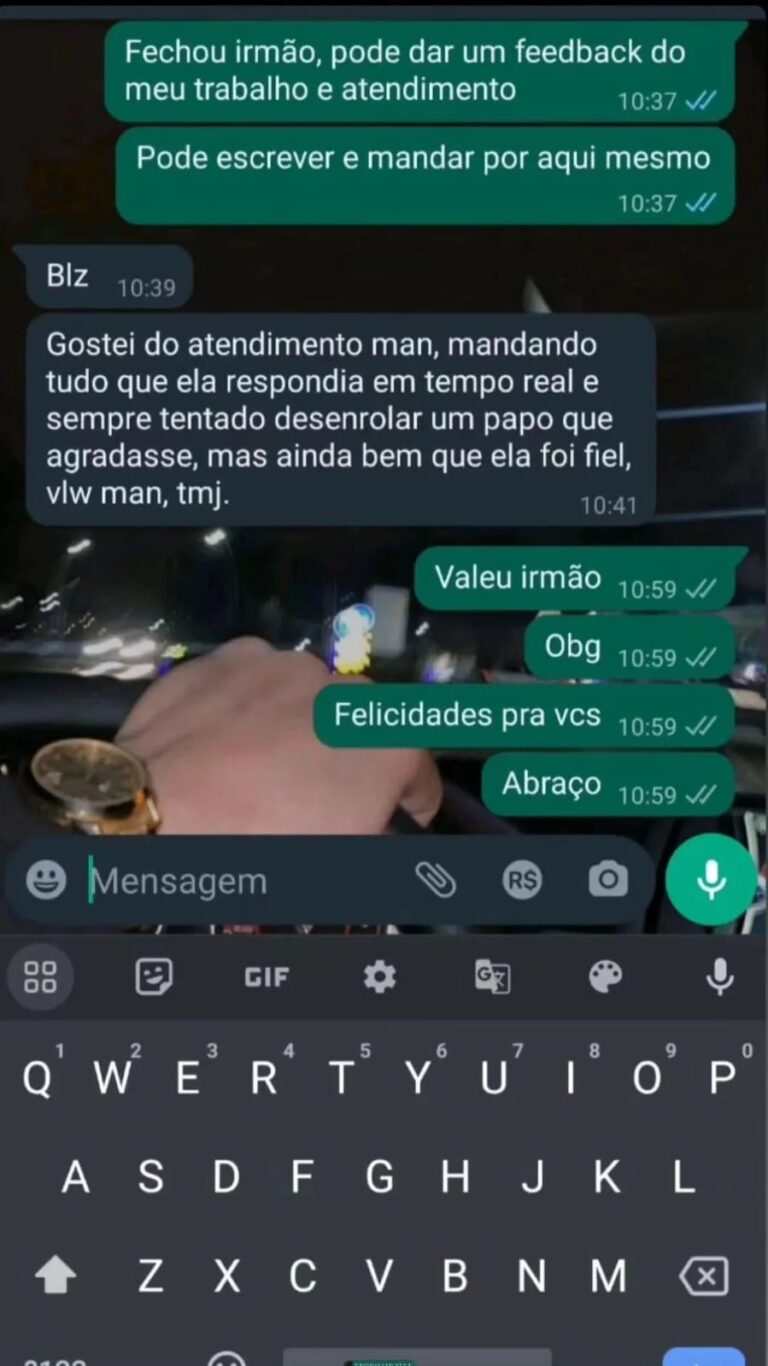Open the attachment paperclip menu
Screen dimensions: 768x1366
pyautogui.click(x=436, y=880)
